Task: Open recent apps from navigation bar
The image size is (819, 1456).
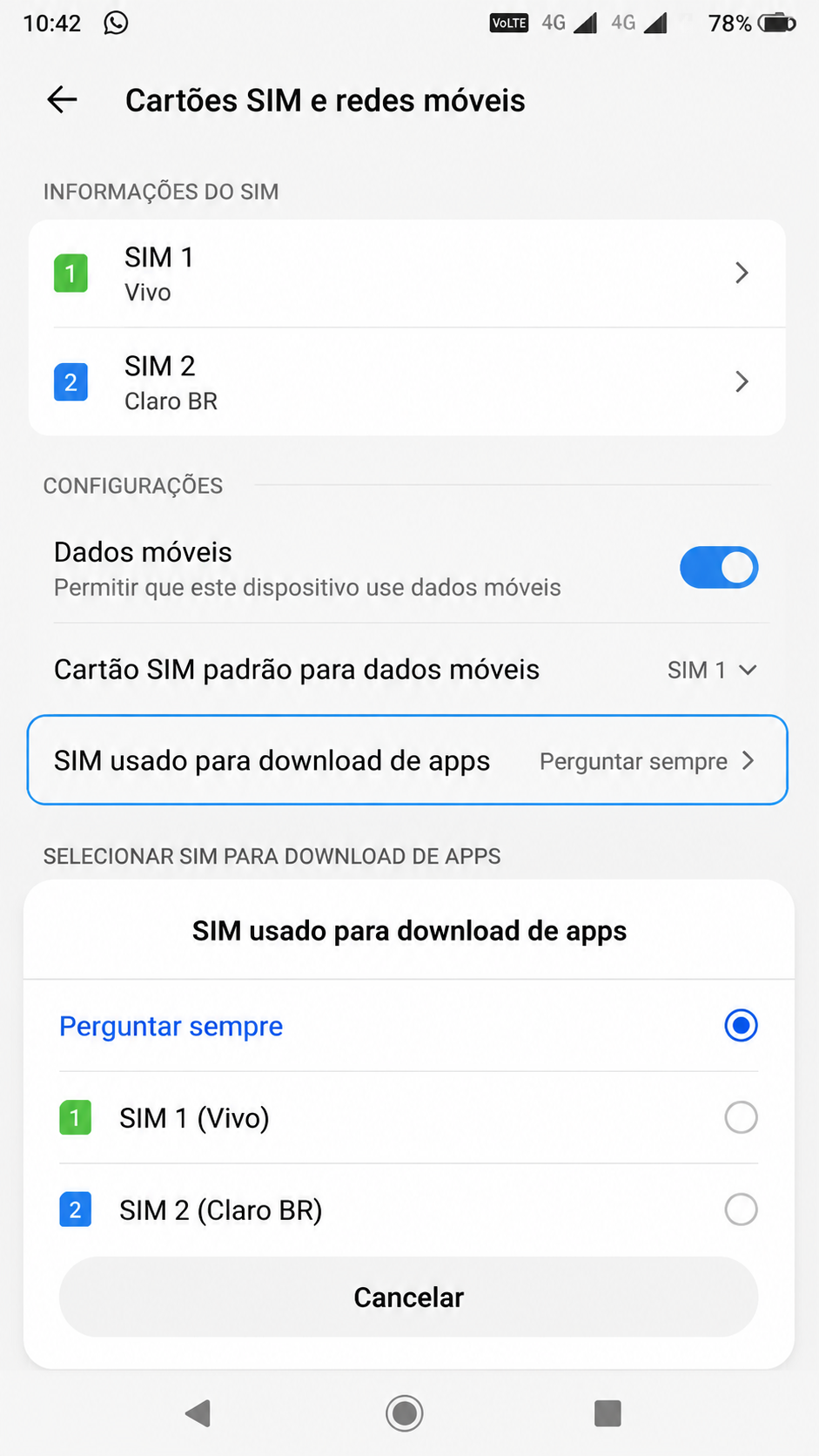Action: point(608,1412)
